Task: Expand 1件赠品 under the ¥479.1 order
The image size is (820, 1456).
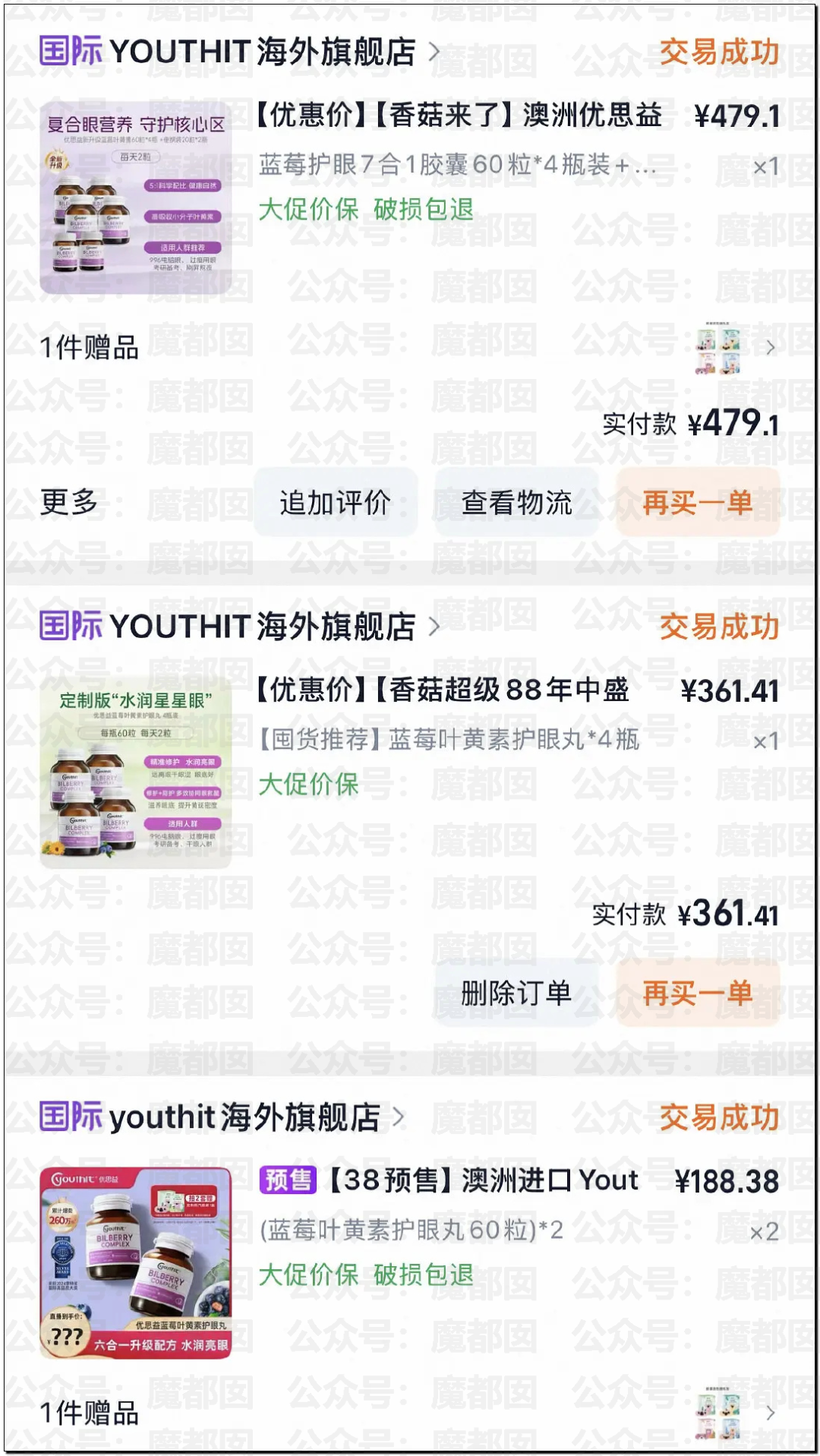Action: tap(410, 348)
